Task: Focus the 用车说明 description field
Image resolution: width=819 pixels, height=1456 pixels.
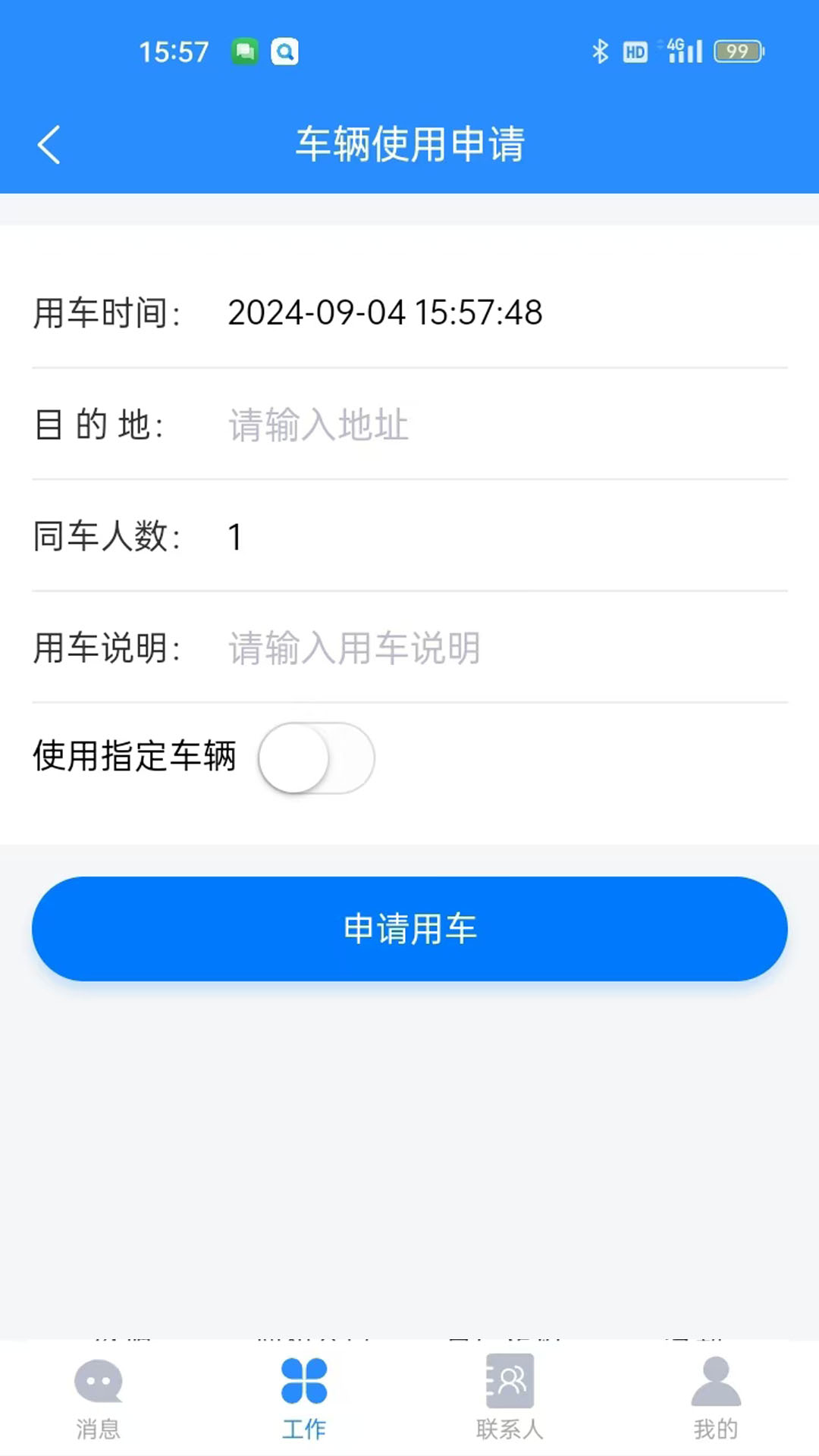Action: [500, 648]
